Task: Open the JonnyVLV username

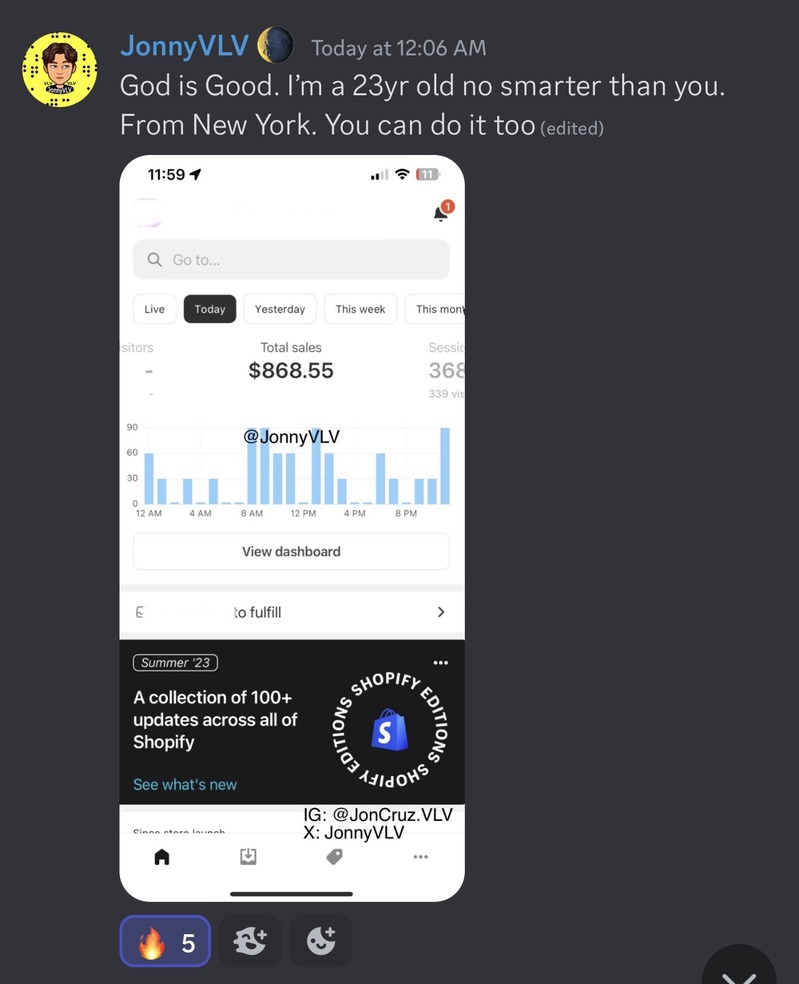Action: pyautogui.click(x=184, y=46)
